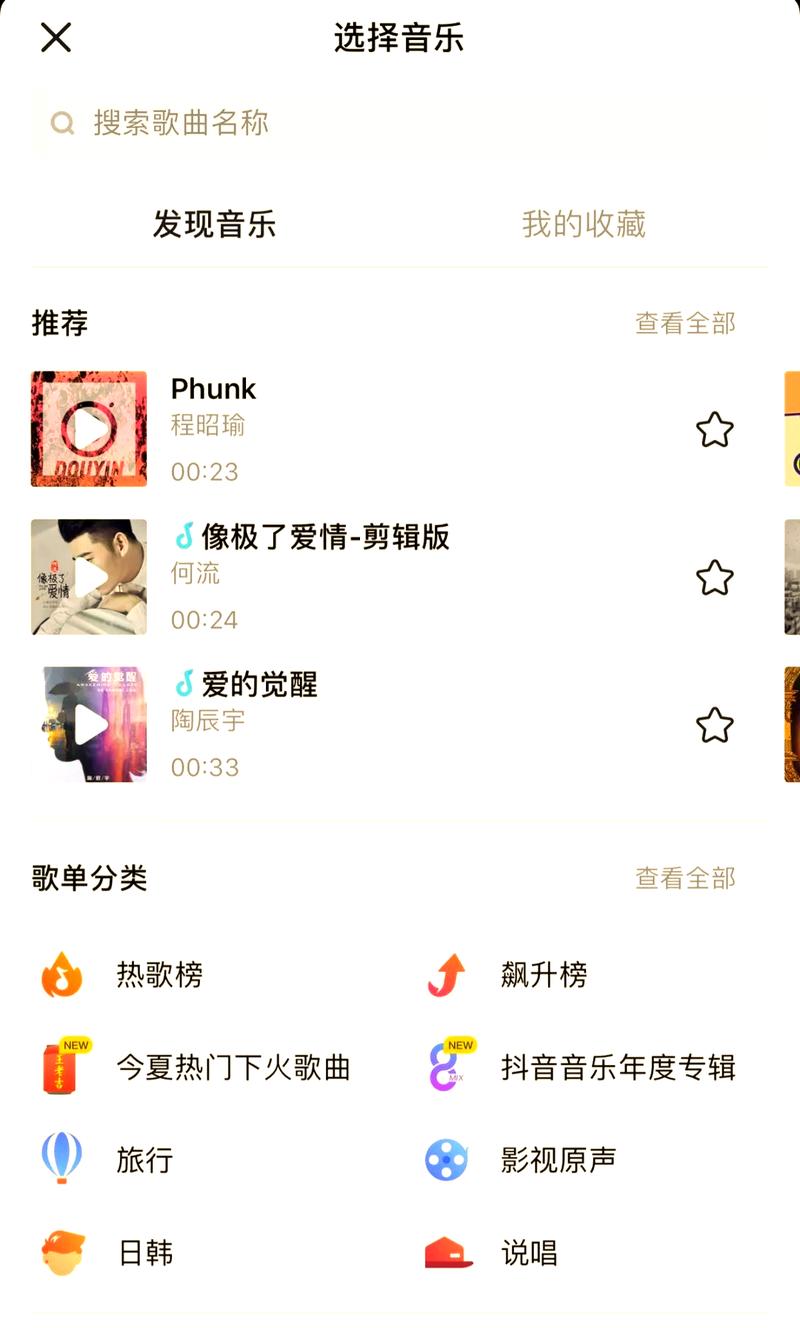The width and height of the screenshot is (800, 1328).
Task: See all 歌单分类 playlists via 查看全部
Action: click(x=685, y=878)
